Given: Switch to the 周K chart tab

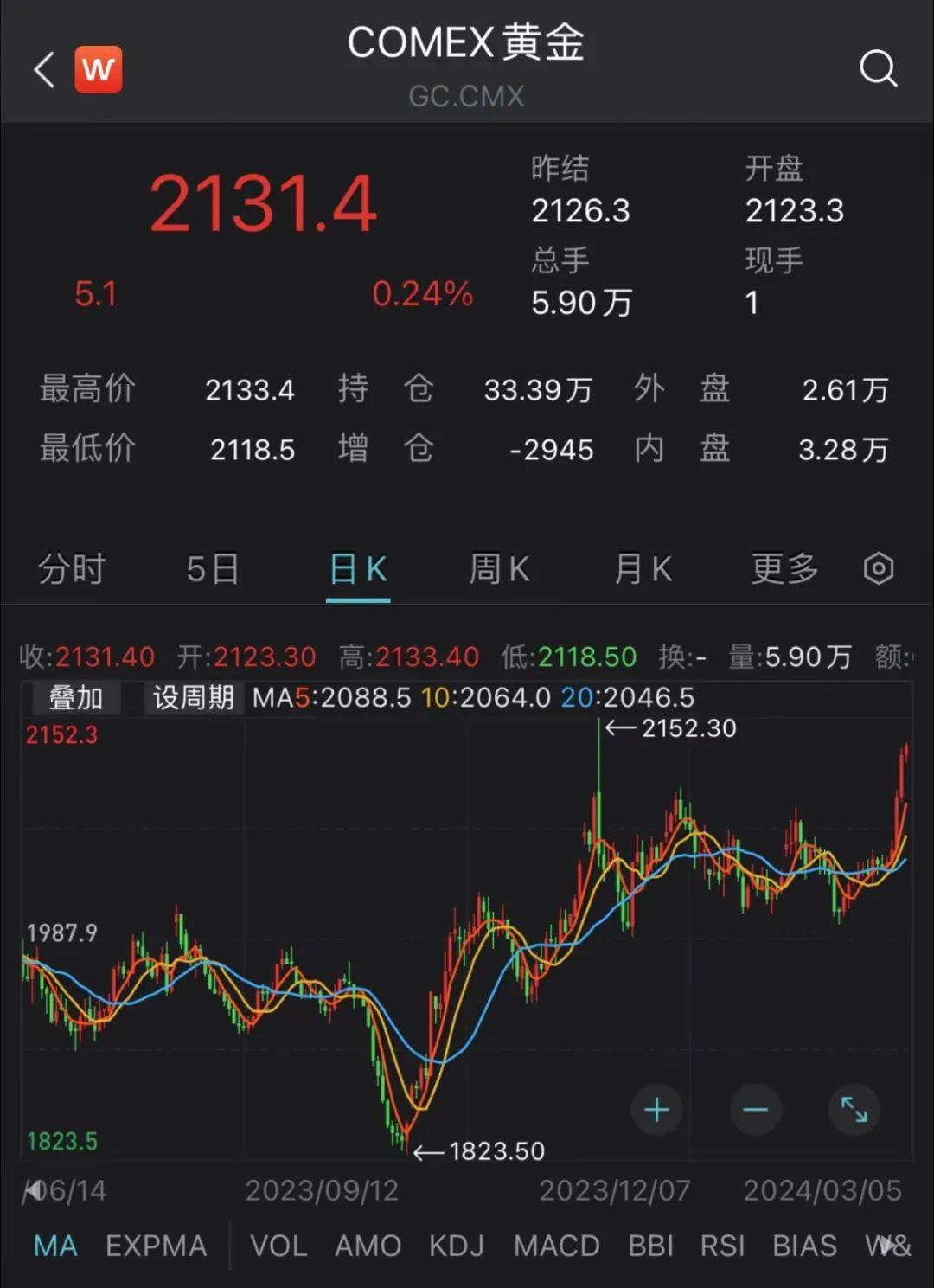Looking at the screenshot, I should (499, 569).
